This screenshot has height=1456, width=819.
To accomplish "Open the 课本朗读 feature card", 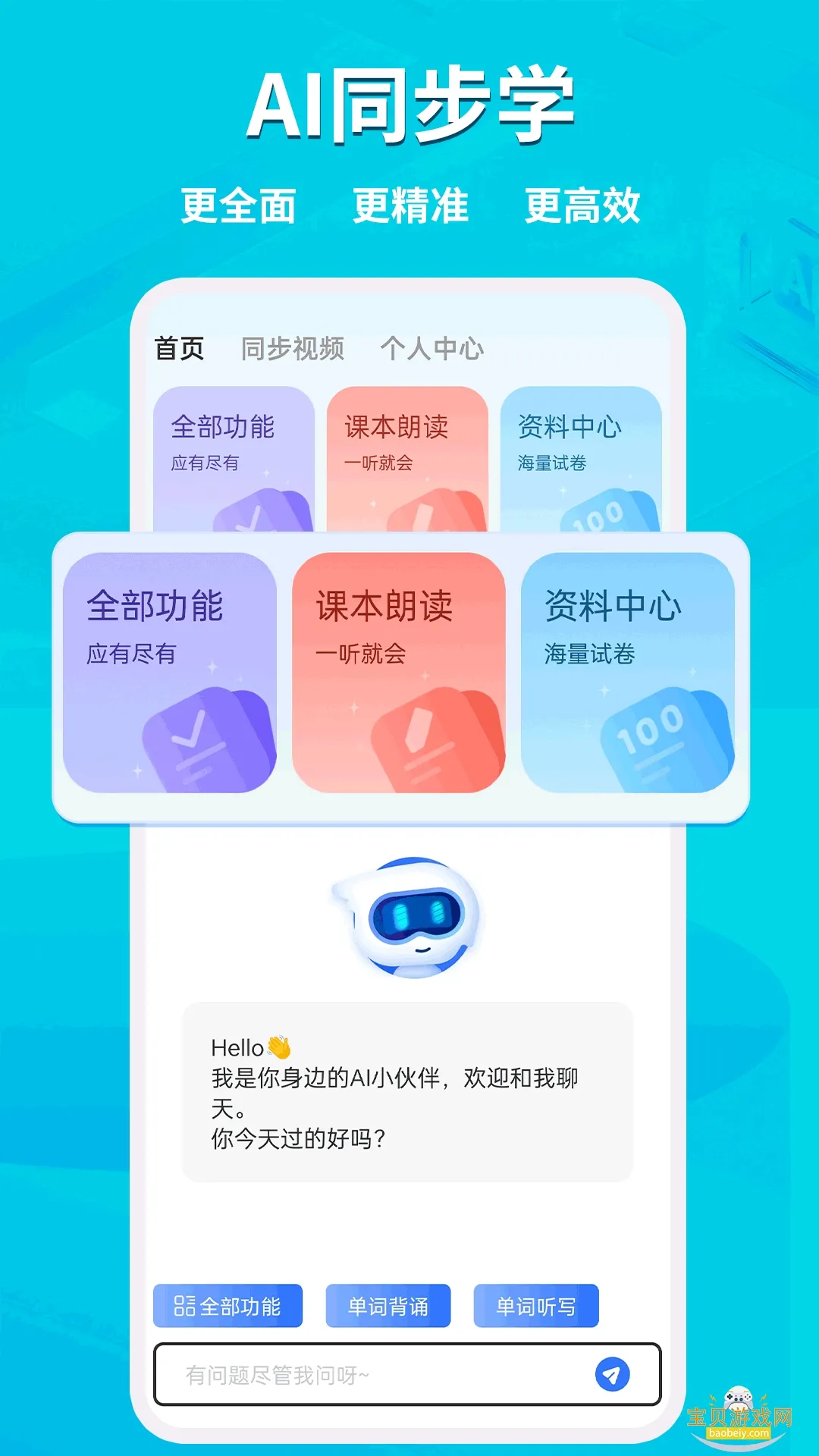I will click(402, 675).
